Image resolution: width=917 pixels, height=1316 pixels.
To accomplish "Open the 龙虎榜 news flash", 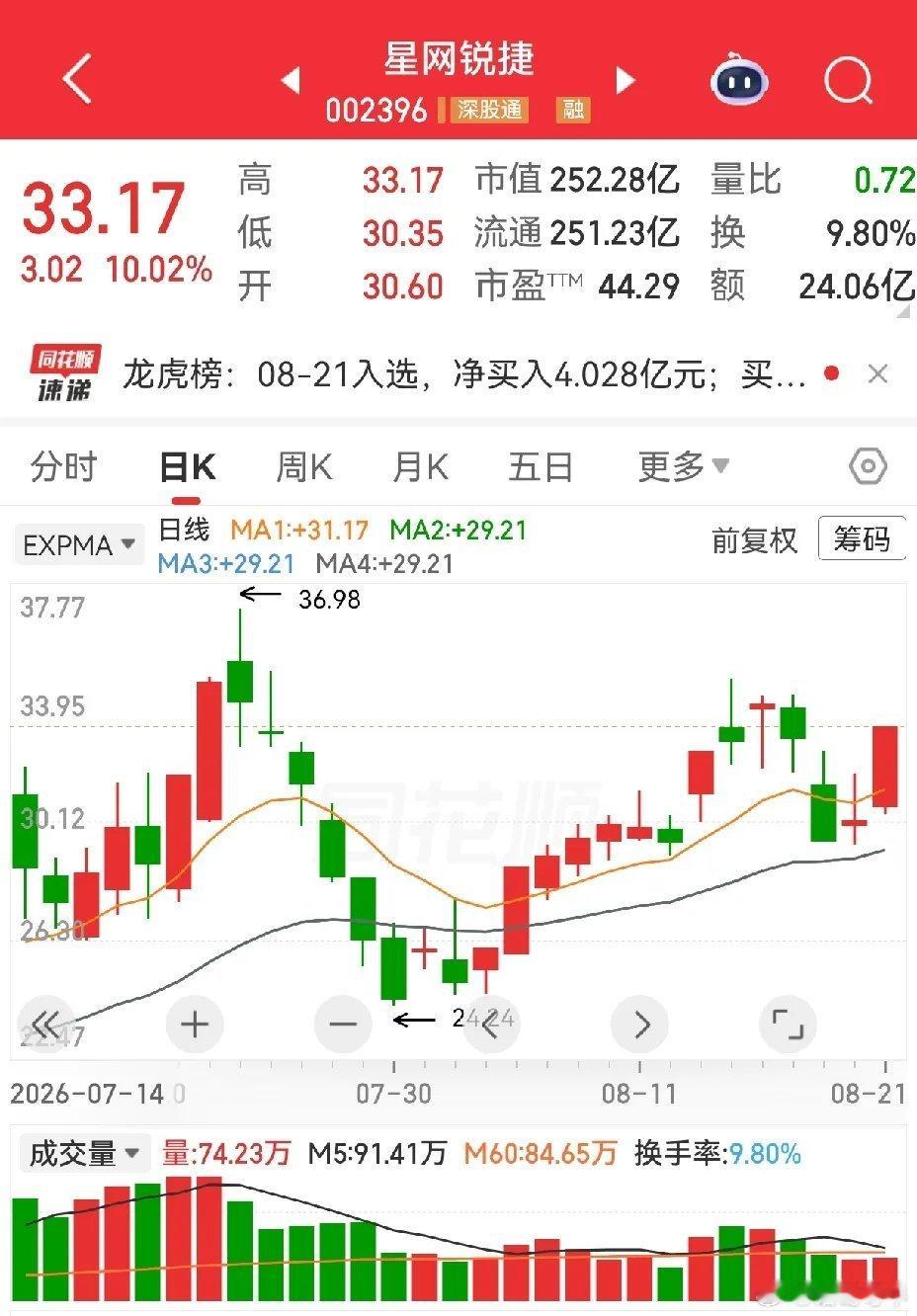I will 464,374.
